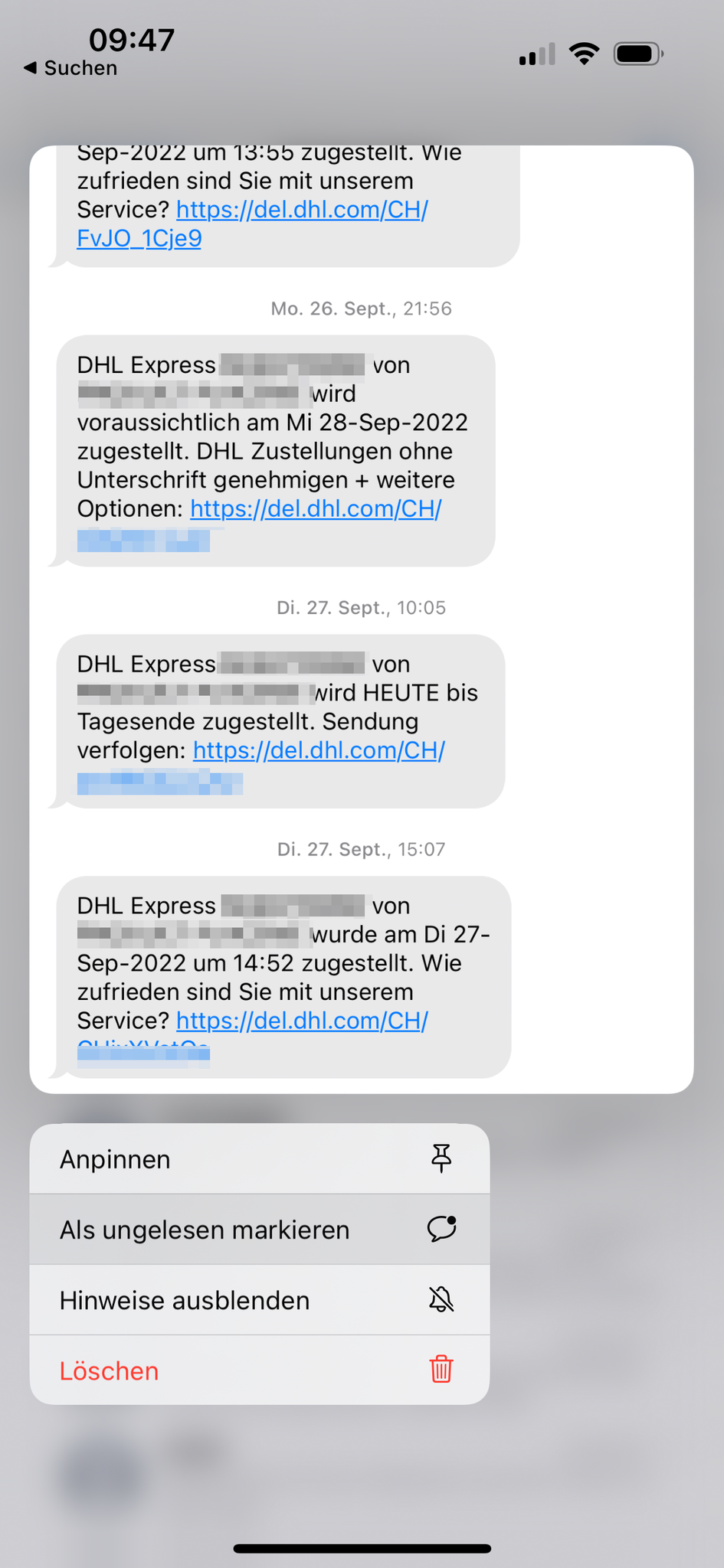Open tracking link in the 10:05 message
The image size is (724, 1568).
tap(318, 750)
